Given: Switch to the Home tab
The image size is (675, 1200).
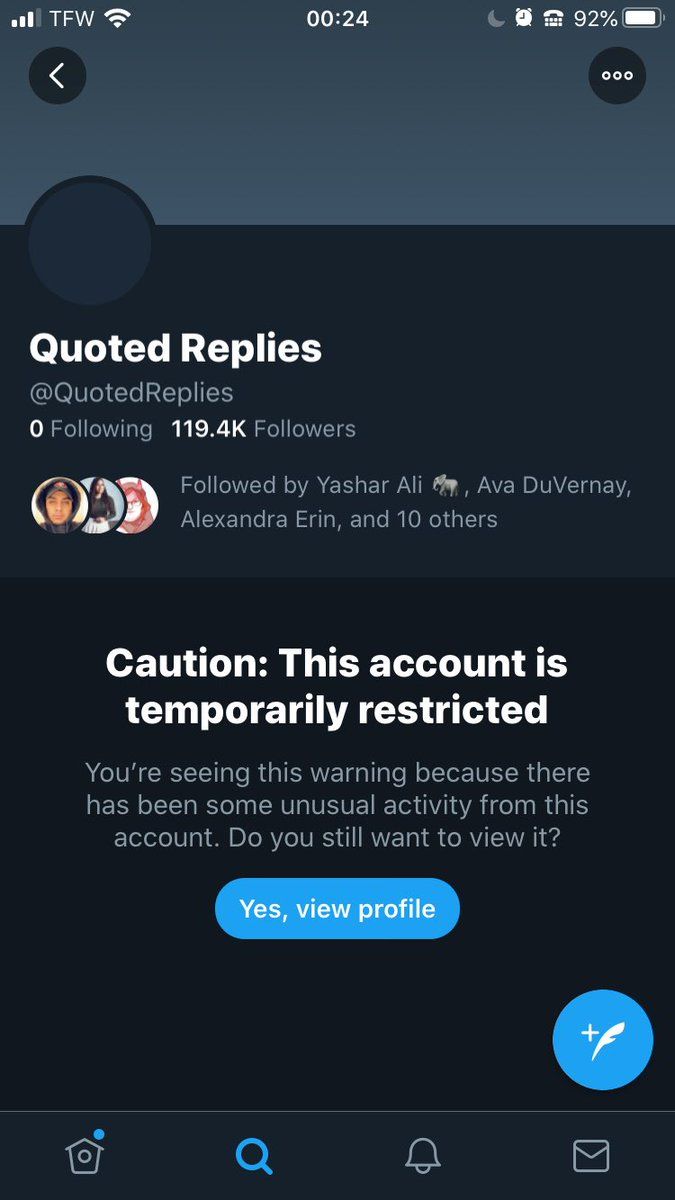Looking at the screenshot, I should [85, 1156].
